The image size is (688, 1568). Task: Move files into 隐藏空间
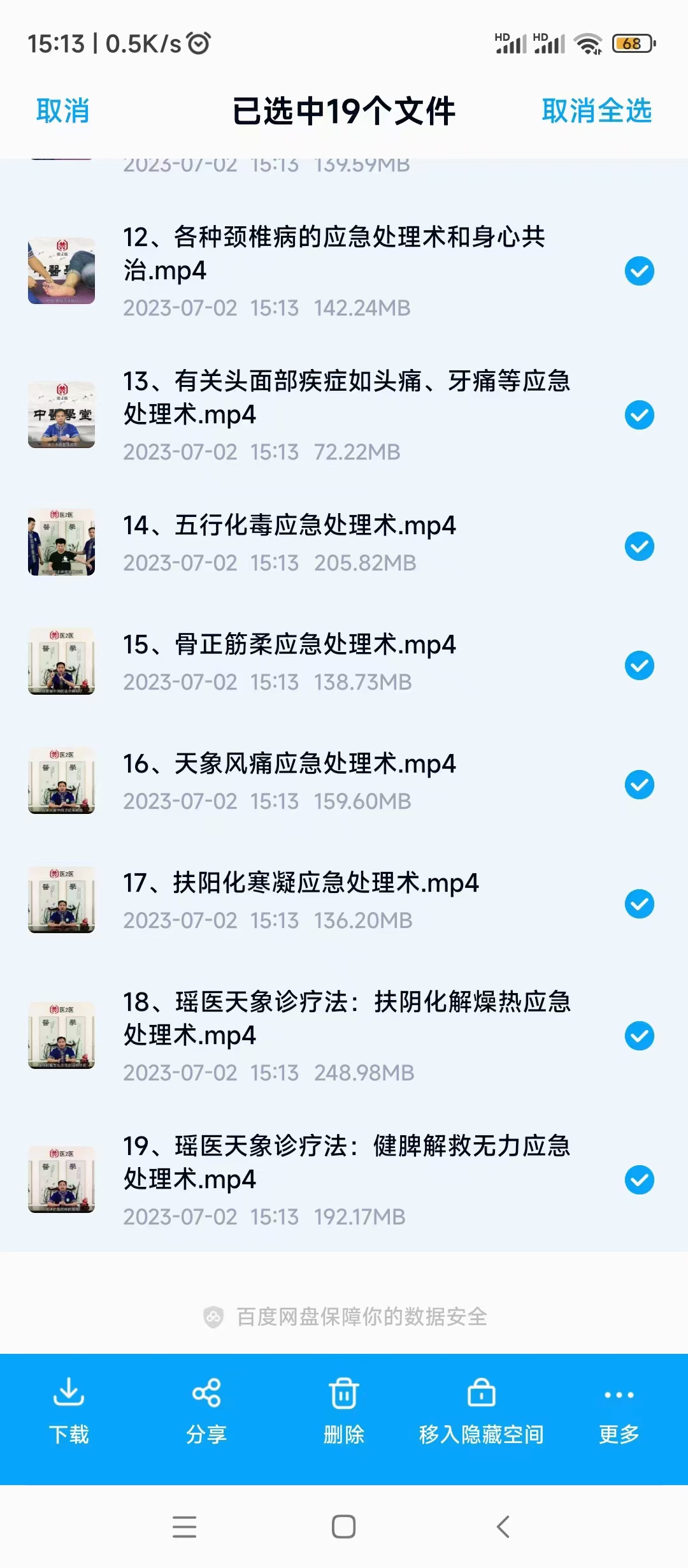coord(482,1411)
